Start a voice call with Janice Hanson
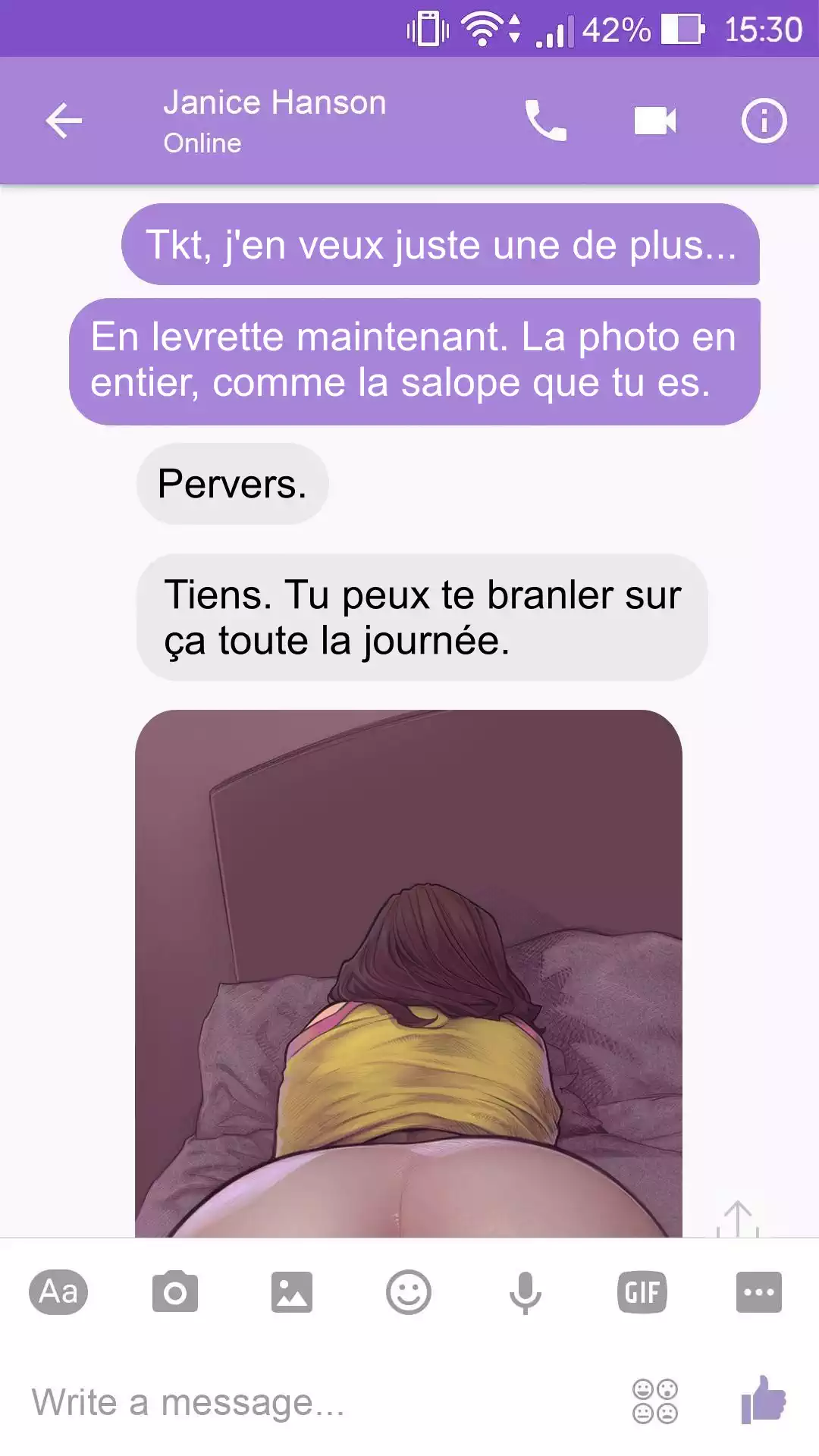The width and height of the screenshot is (819, 1456). [x=545, y=121]
